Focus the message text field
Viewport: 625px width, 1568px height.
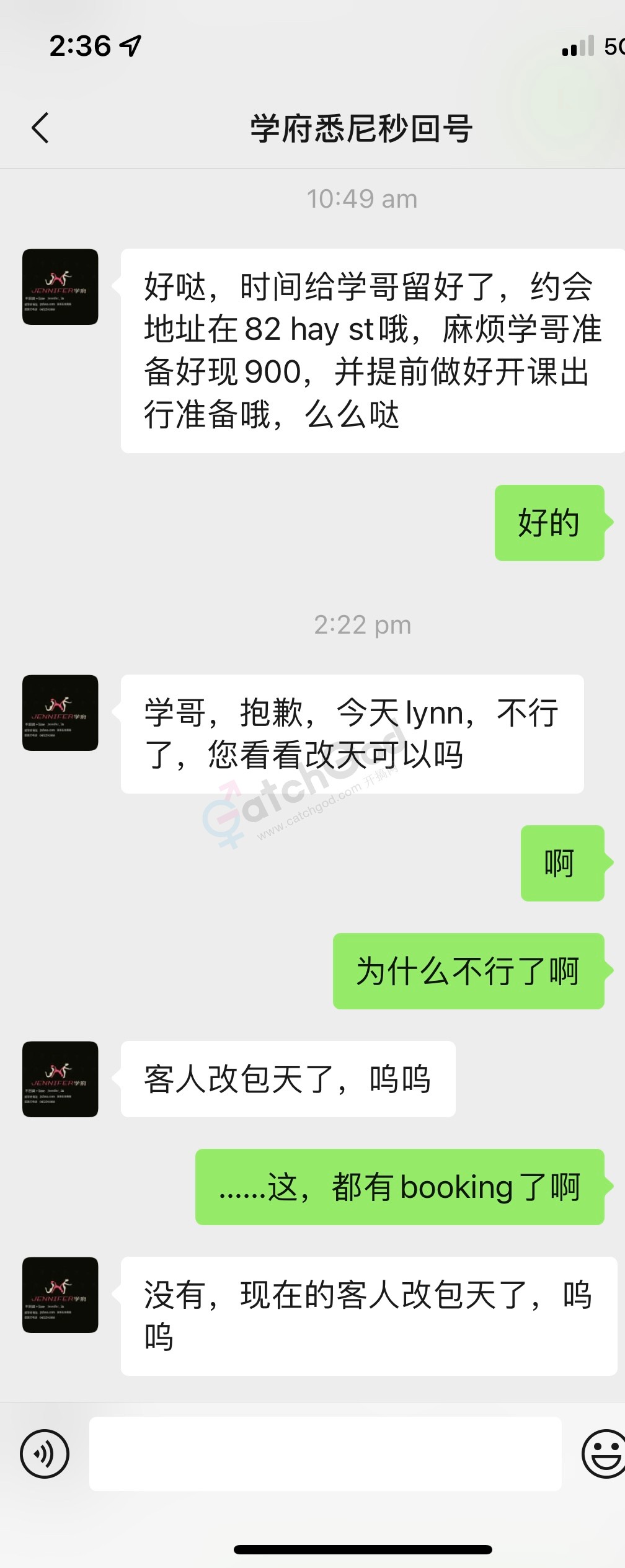(x=325, y=1453)
